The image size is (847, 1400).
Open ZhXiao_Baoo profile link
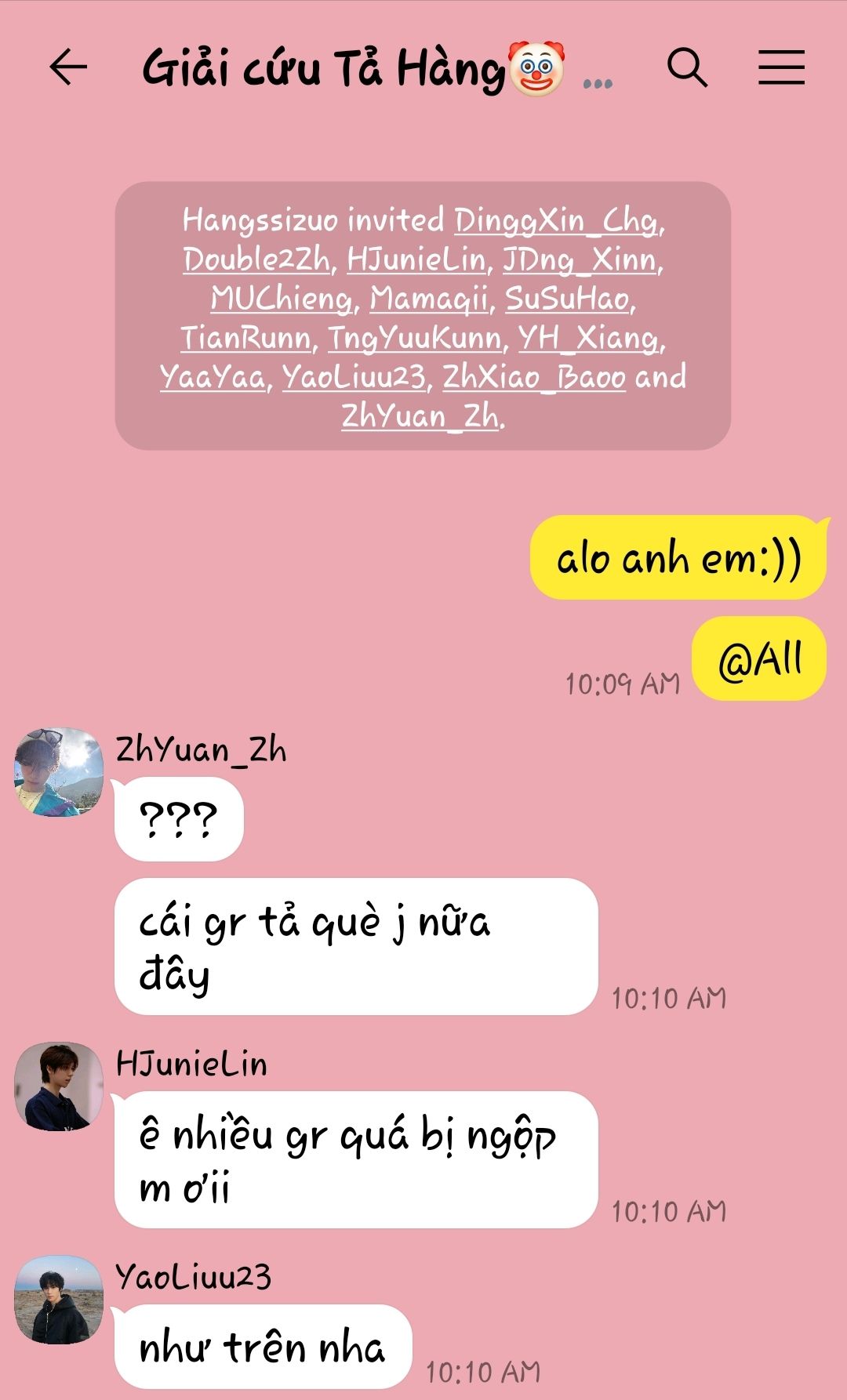coord(534,378)
